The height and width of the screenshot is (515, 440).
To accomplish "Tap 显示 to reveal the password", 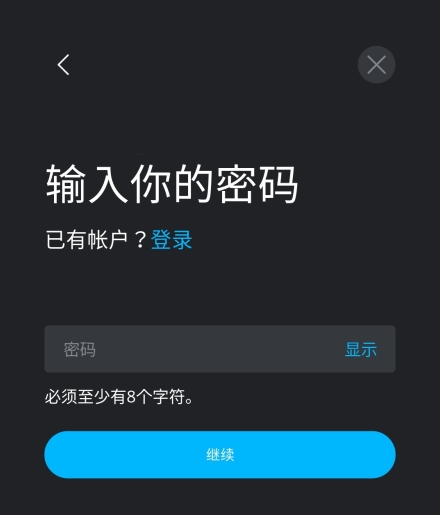I will tap(361, 349).
